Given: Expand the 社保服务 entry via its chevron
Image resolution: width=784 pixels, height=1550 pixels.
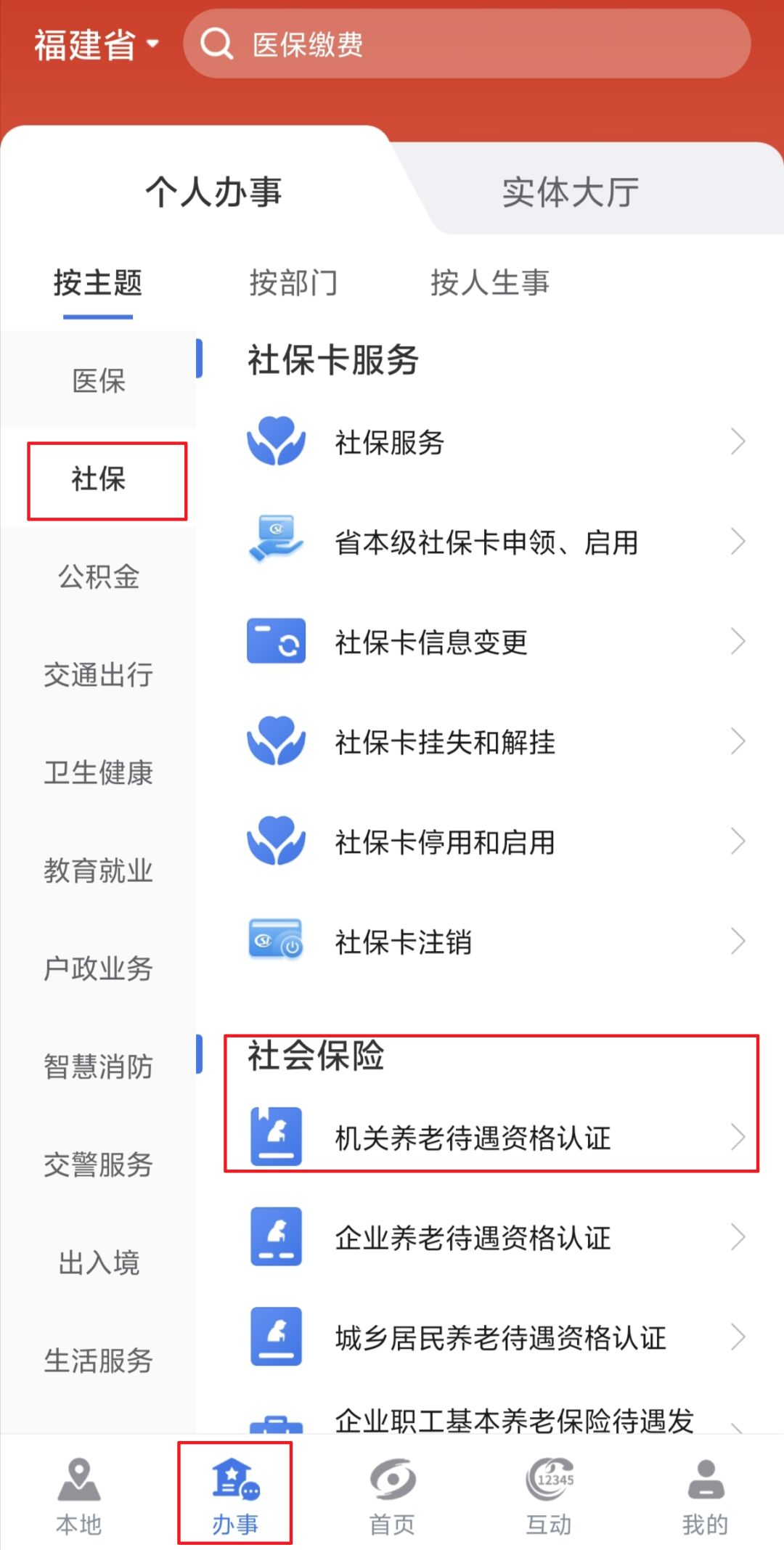Looking at the screenshot, I should 739,441.
